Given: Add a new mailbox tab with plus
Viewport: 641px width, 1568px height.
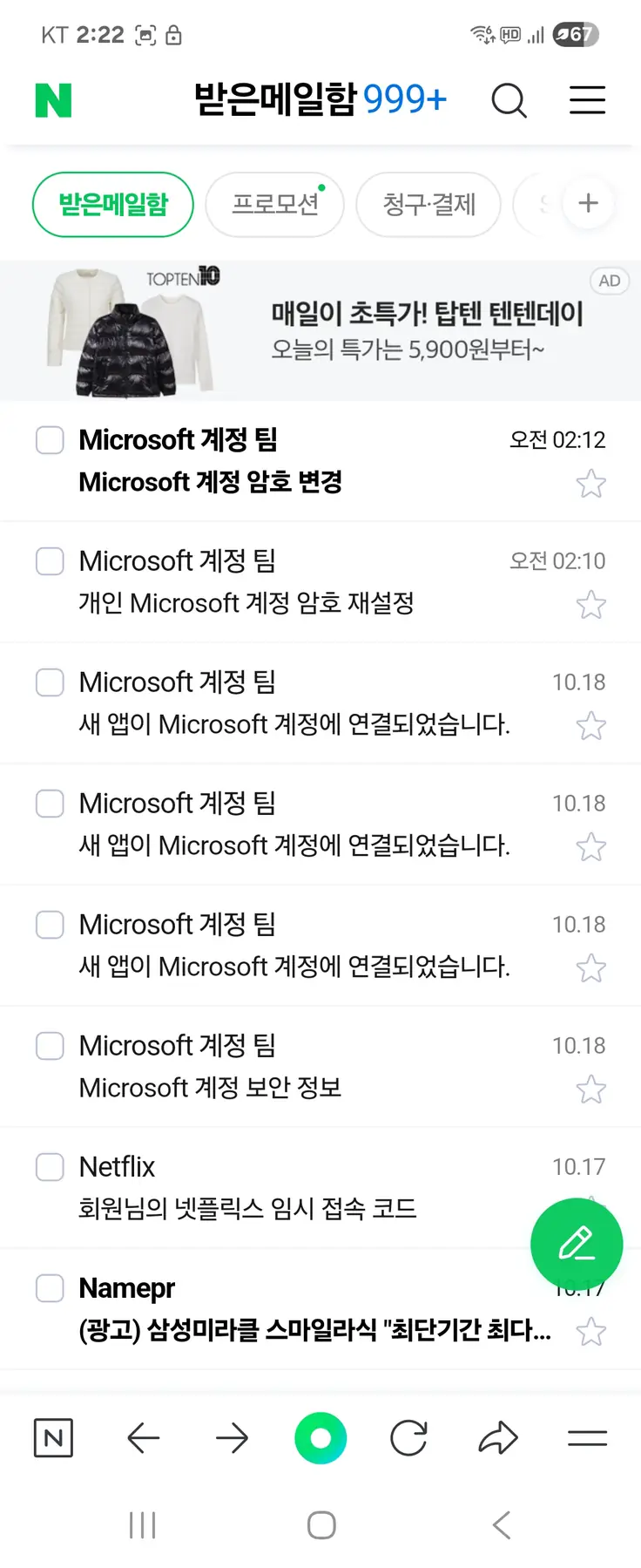Looking at the screenshot, I should click(588, 203).
